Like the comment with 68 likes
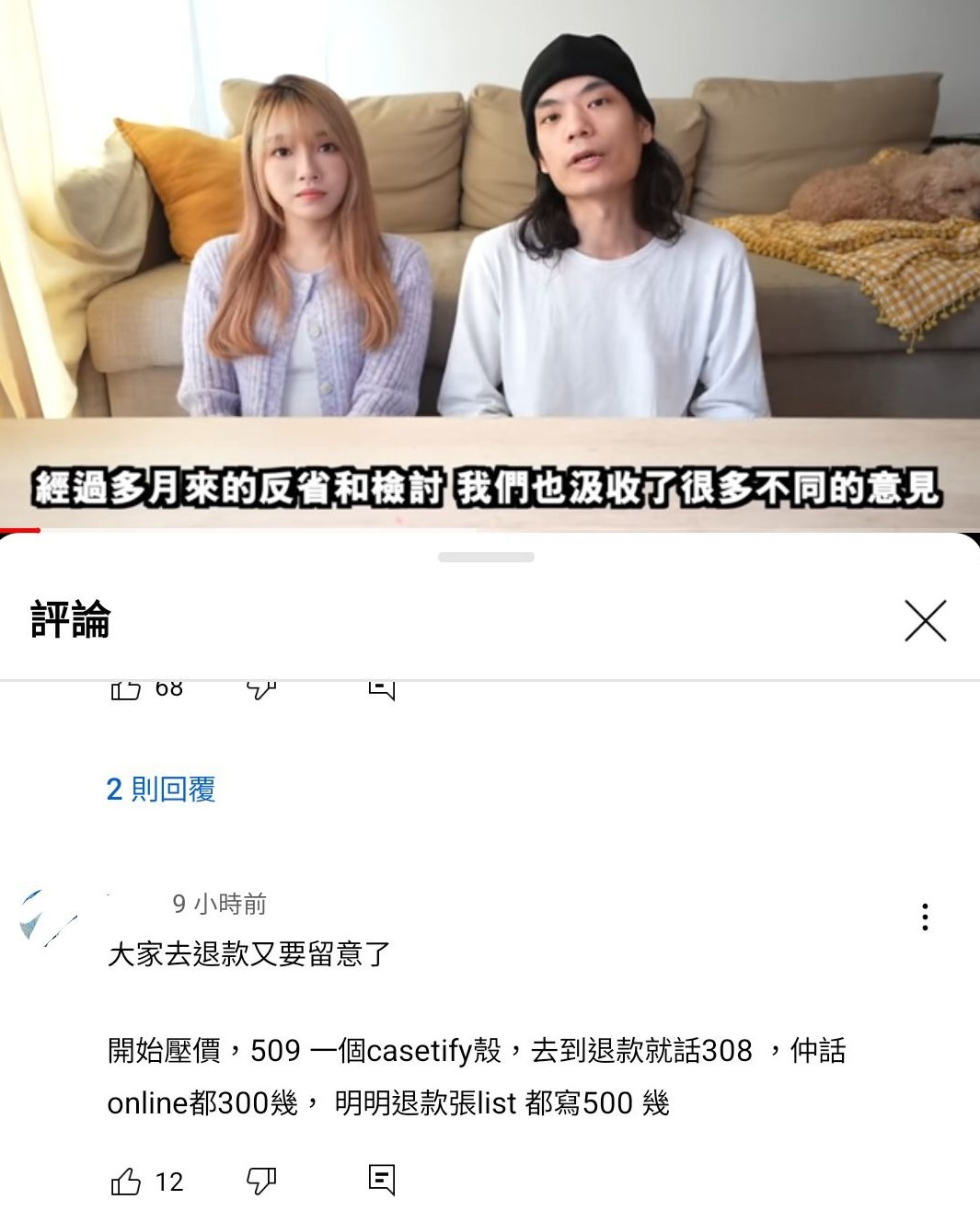The image size is (980, 1211). tap(126, 689)
